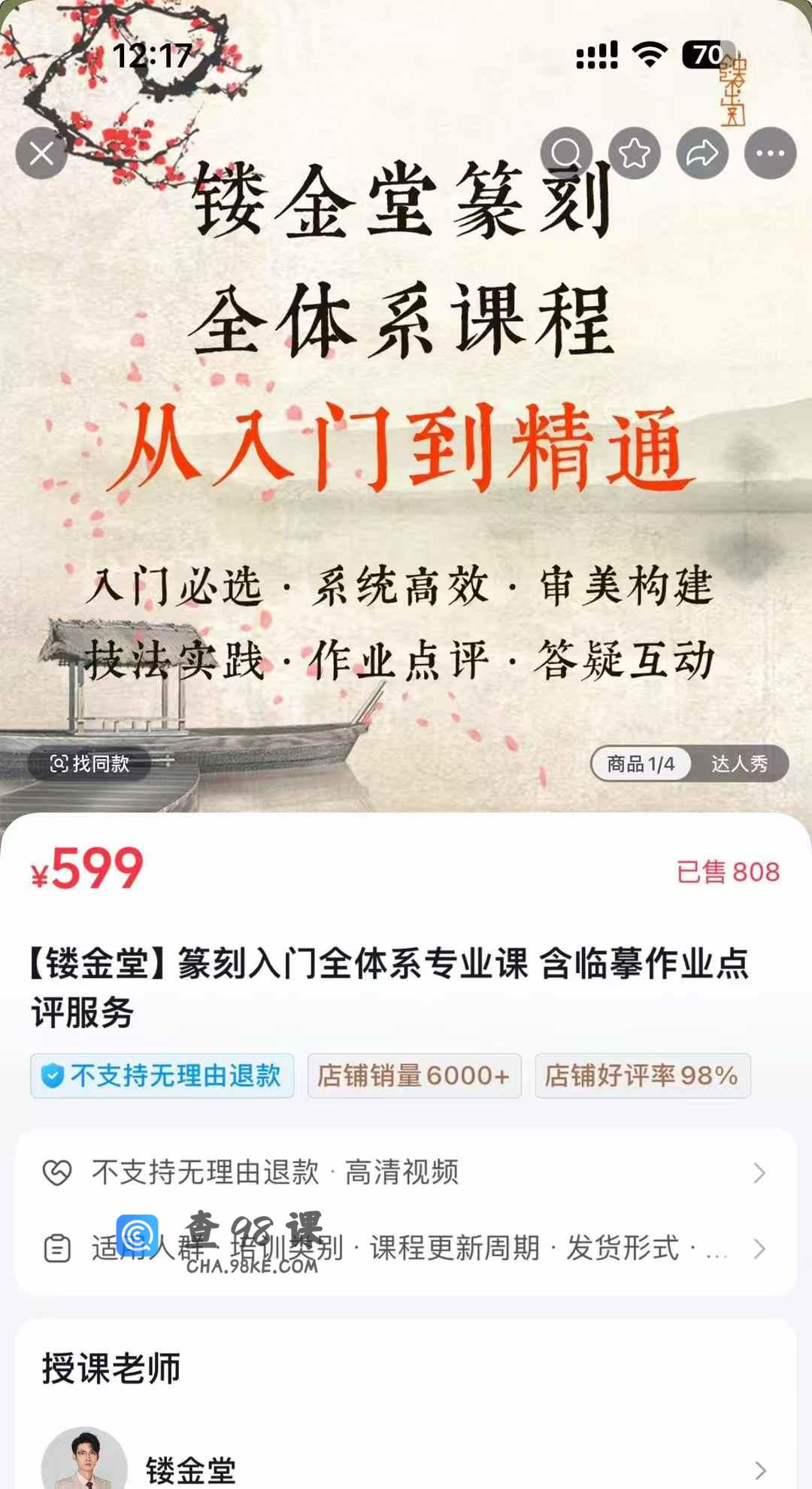Screen dimensions: 812x1489
Task: Share this product
Action: click(702, 153)
